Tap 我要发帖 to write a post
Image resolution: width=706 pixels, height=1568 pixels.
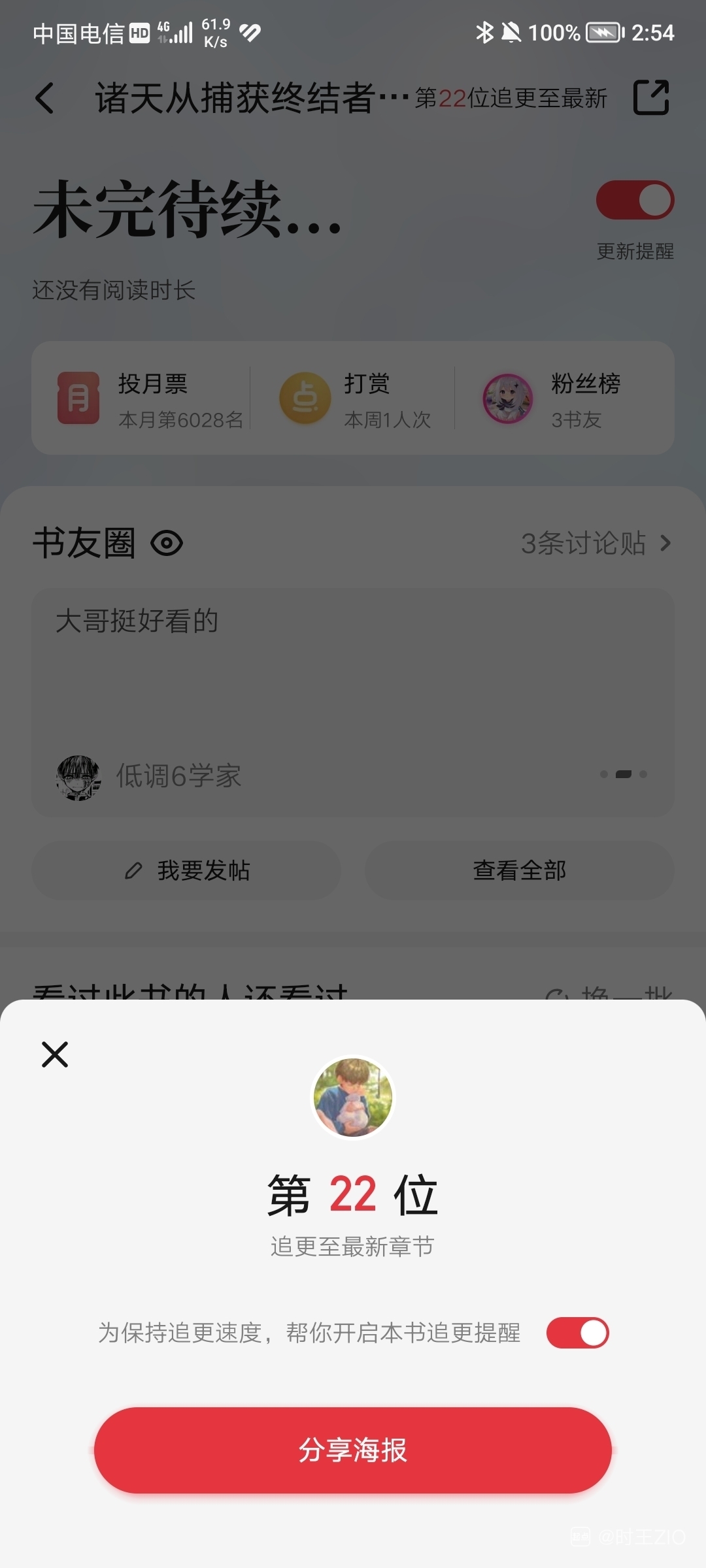(x=186, y=870)
